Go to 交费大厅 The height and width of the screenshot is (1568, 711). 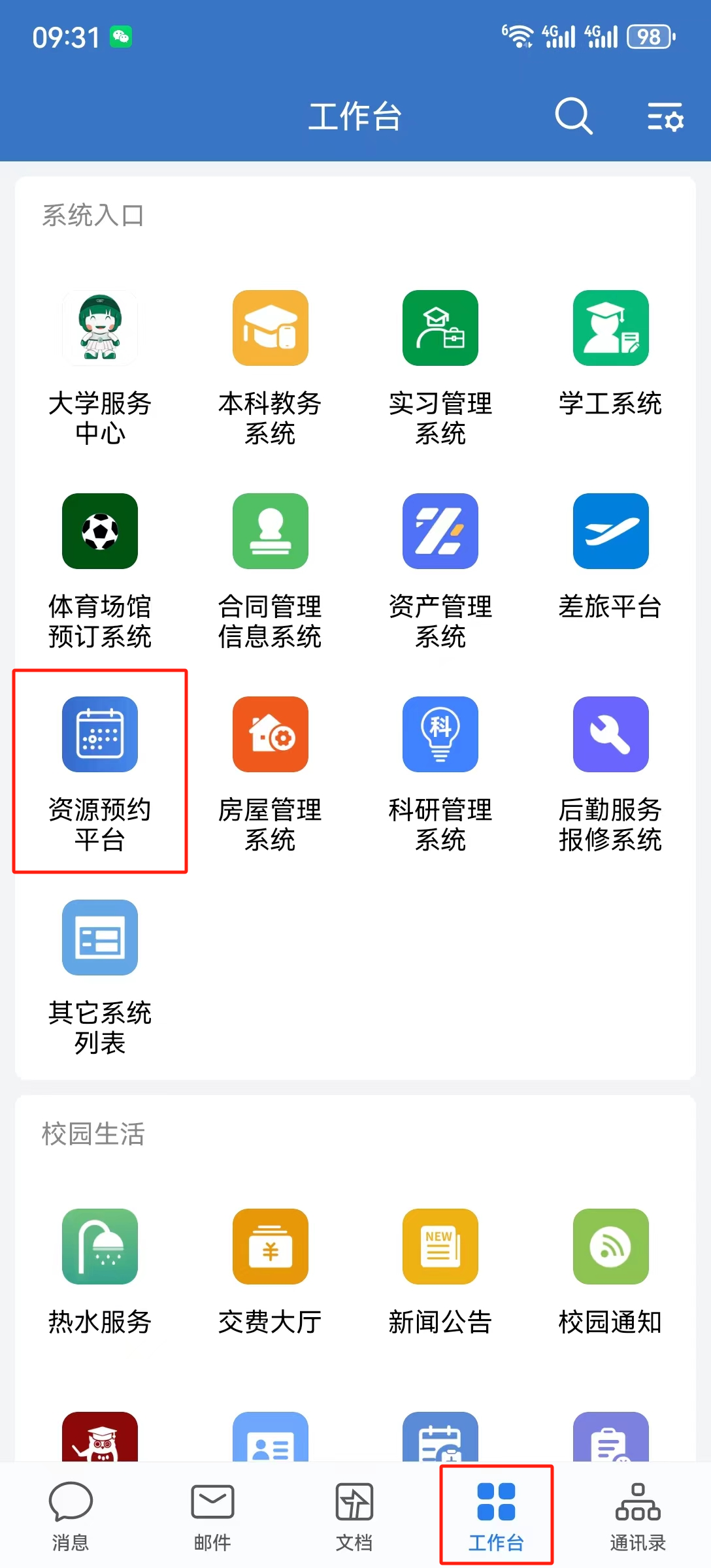coord(270,1247)
